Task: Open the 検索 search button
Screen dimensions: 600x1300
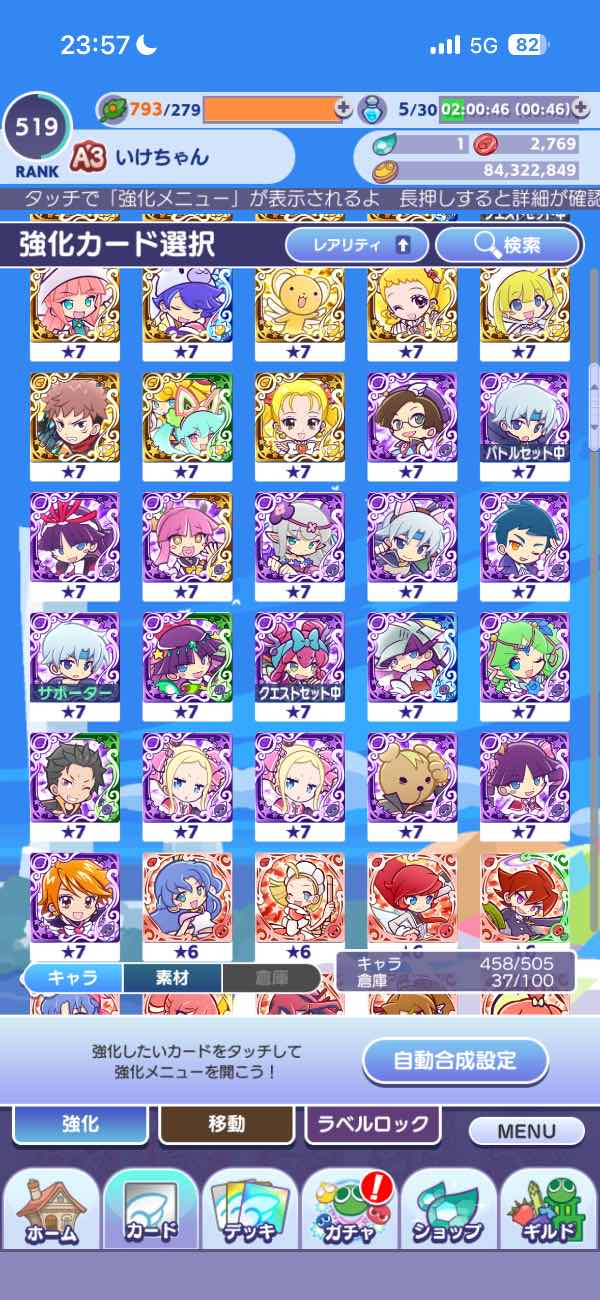Action: tap(509, 245)
